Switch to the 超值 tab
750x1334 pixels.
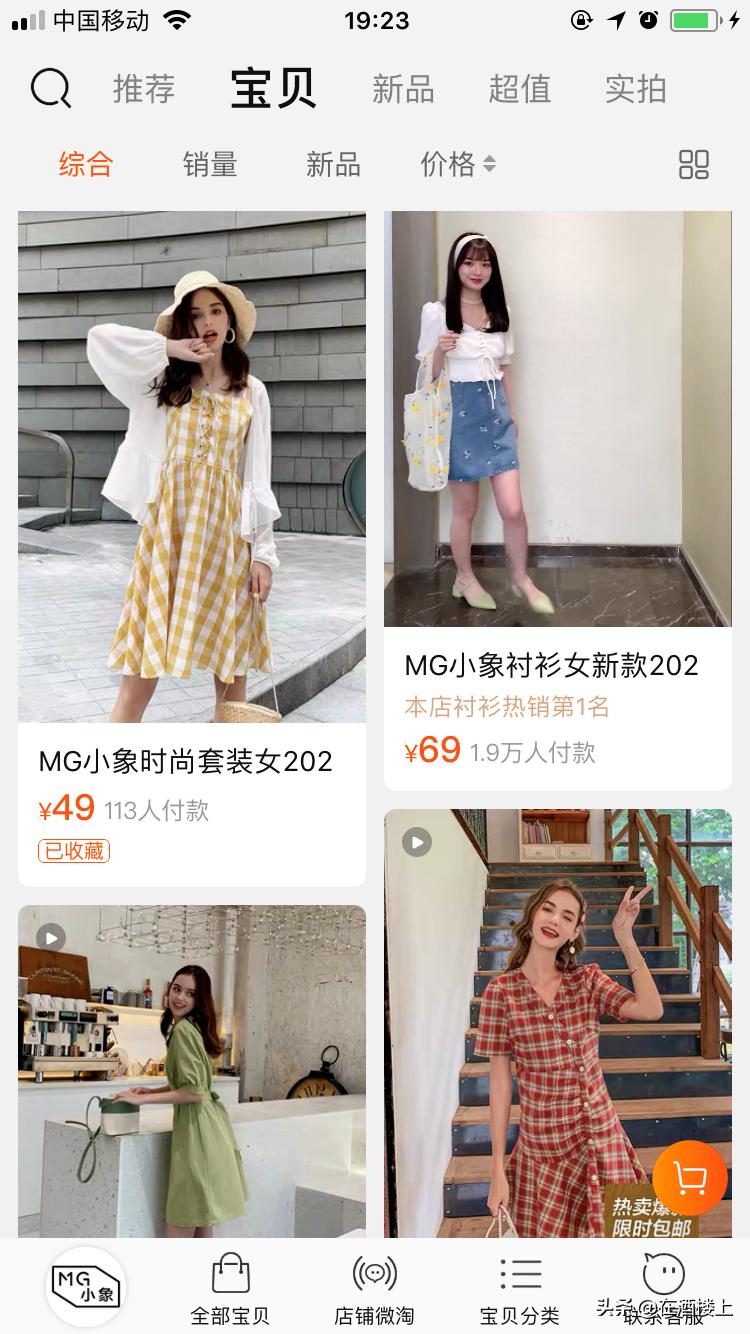click(519, 88)
